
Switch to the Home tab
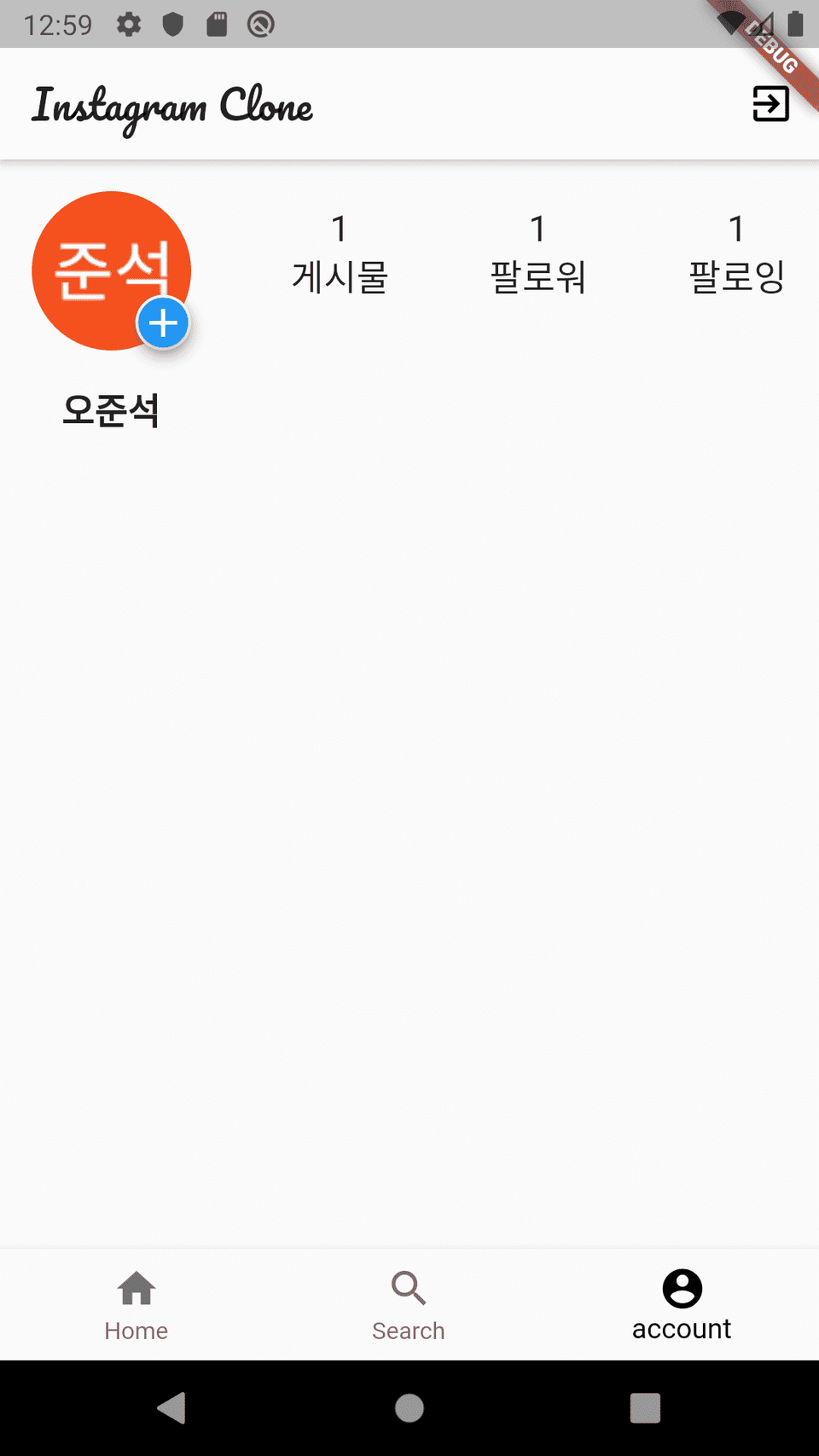136,1305
